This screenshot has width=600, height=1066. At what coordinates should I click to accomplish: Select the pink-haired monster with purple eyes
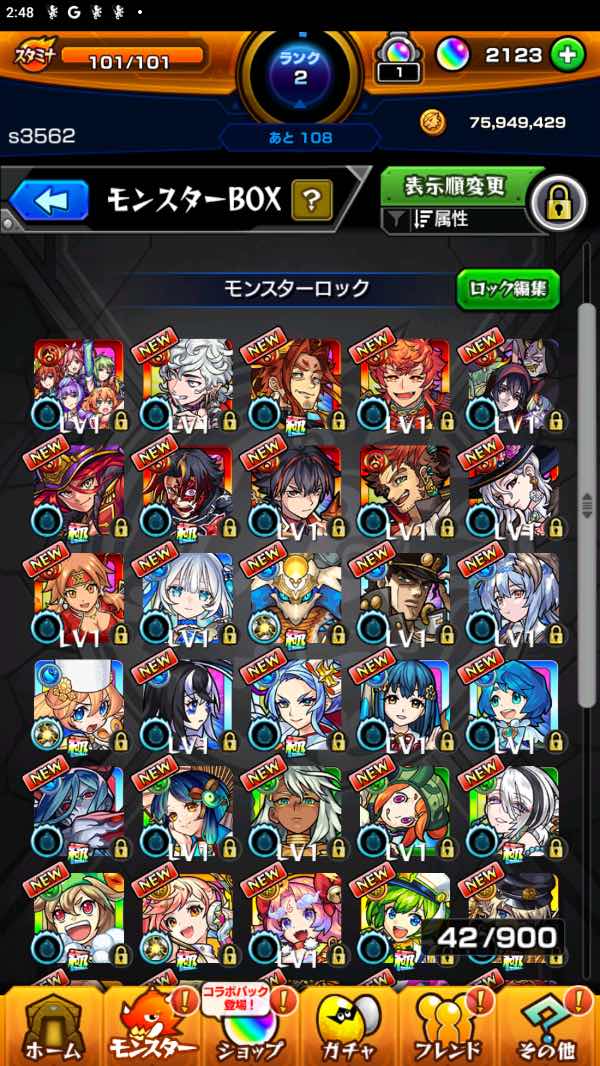[296, 920]
